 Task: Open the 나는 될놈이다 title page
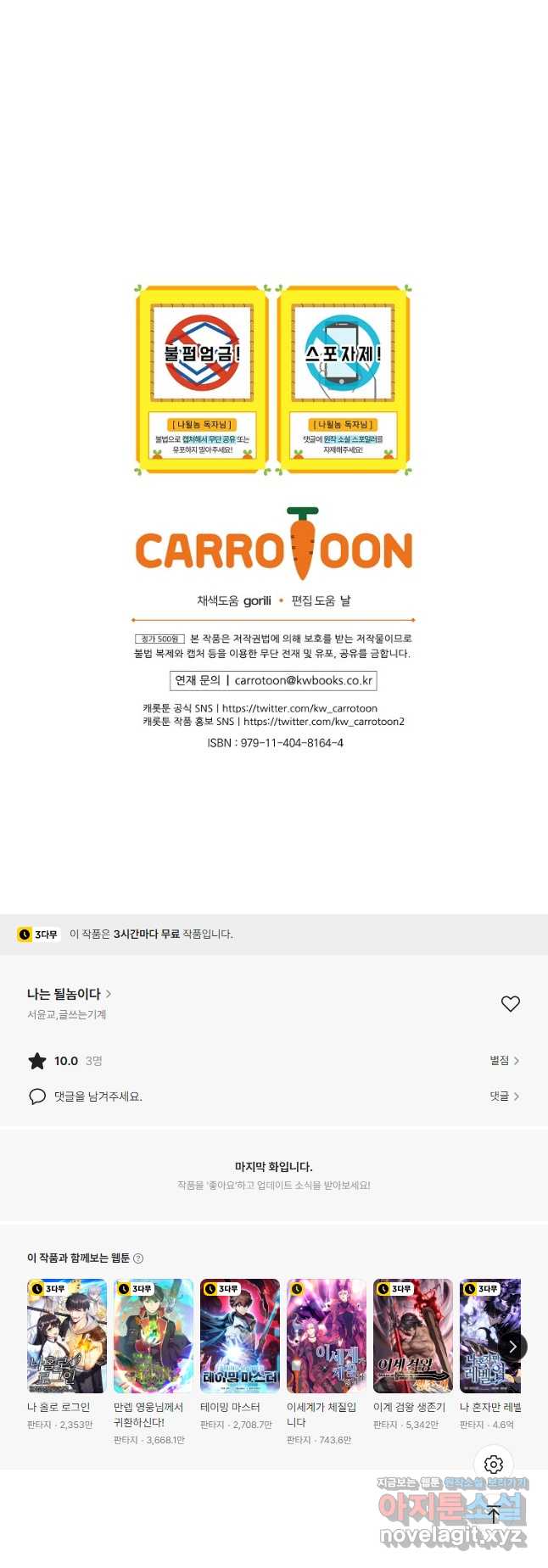68,994
